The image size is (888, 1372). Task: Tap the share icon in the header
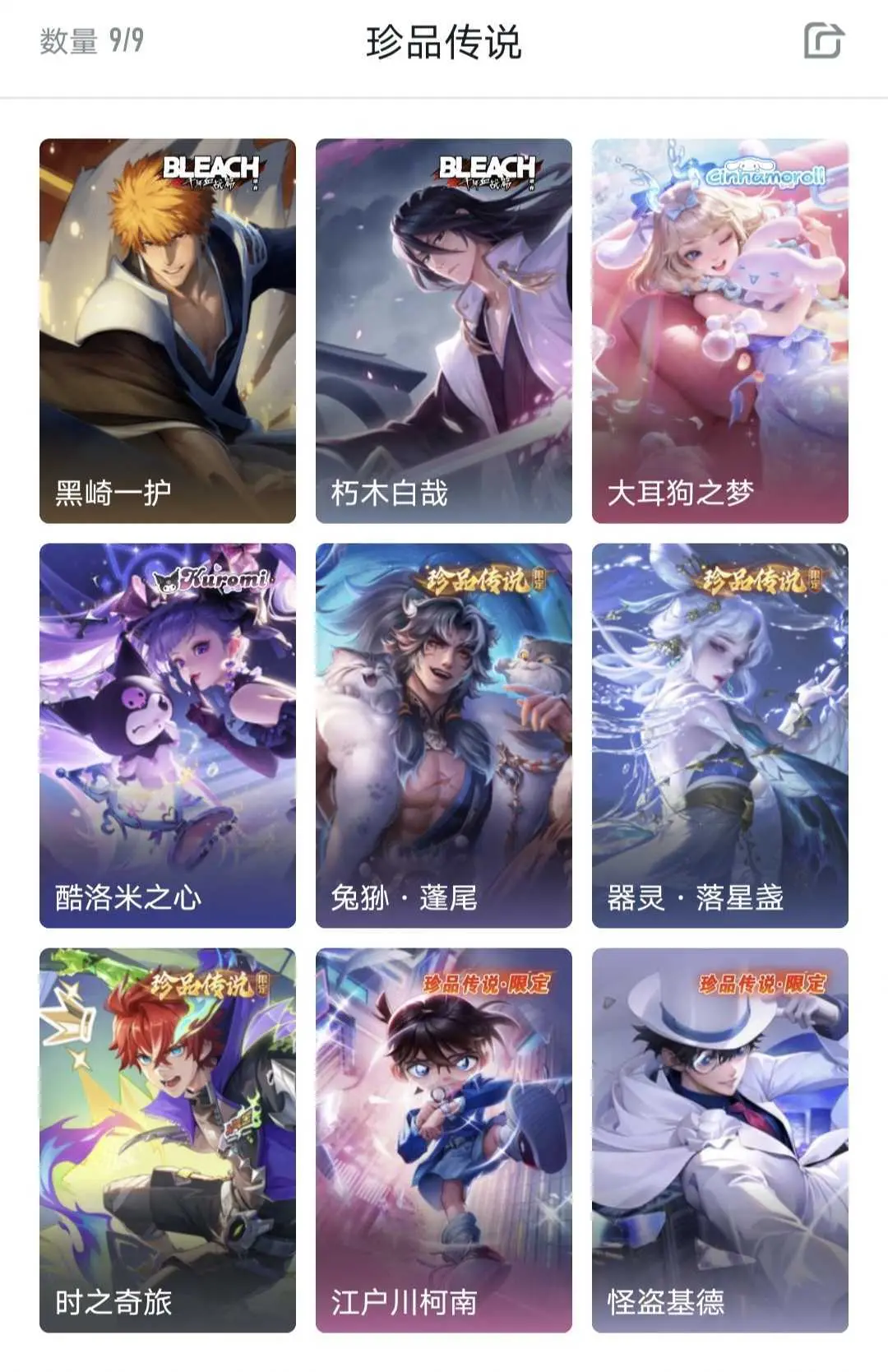823,41
